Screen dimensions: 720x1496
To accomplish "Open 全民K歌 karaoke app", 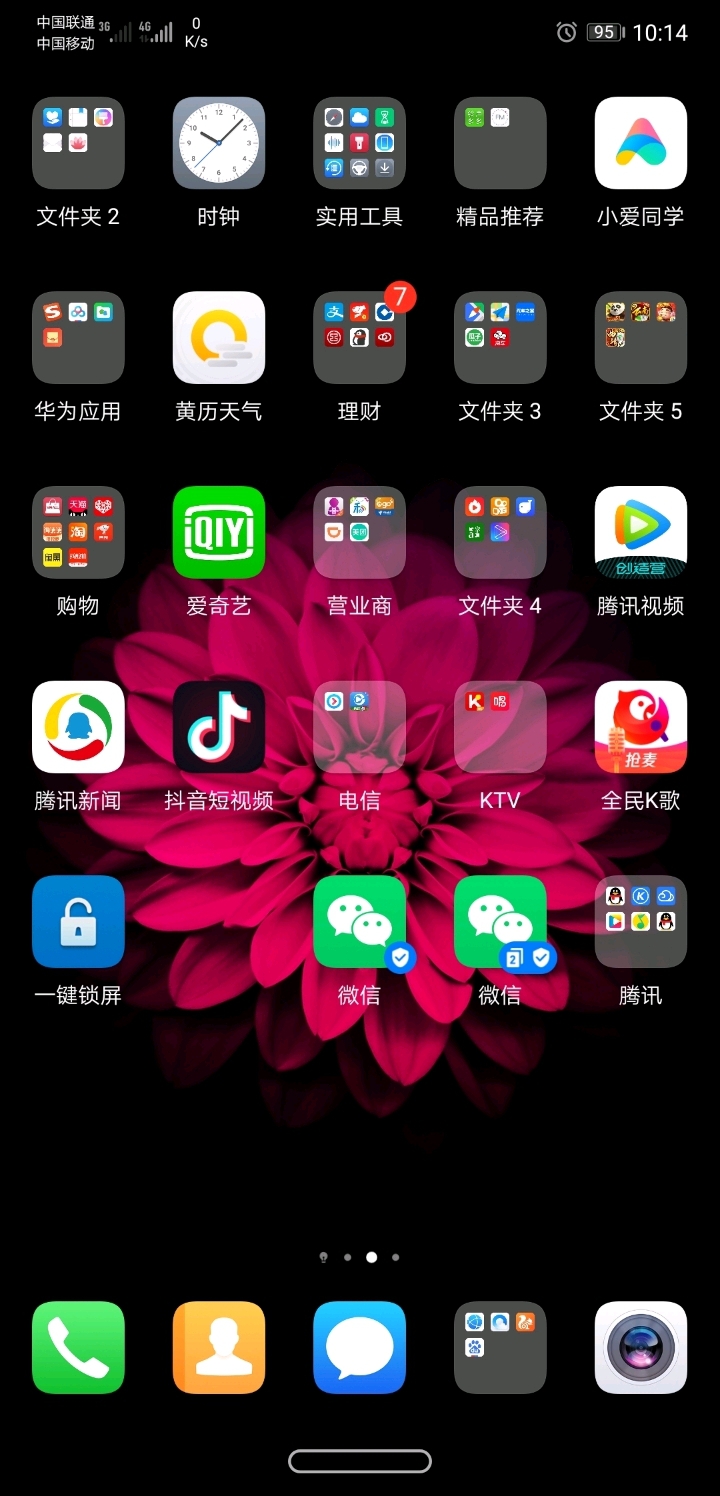I will point(640,727).
